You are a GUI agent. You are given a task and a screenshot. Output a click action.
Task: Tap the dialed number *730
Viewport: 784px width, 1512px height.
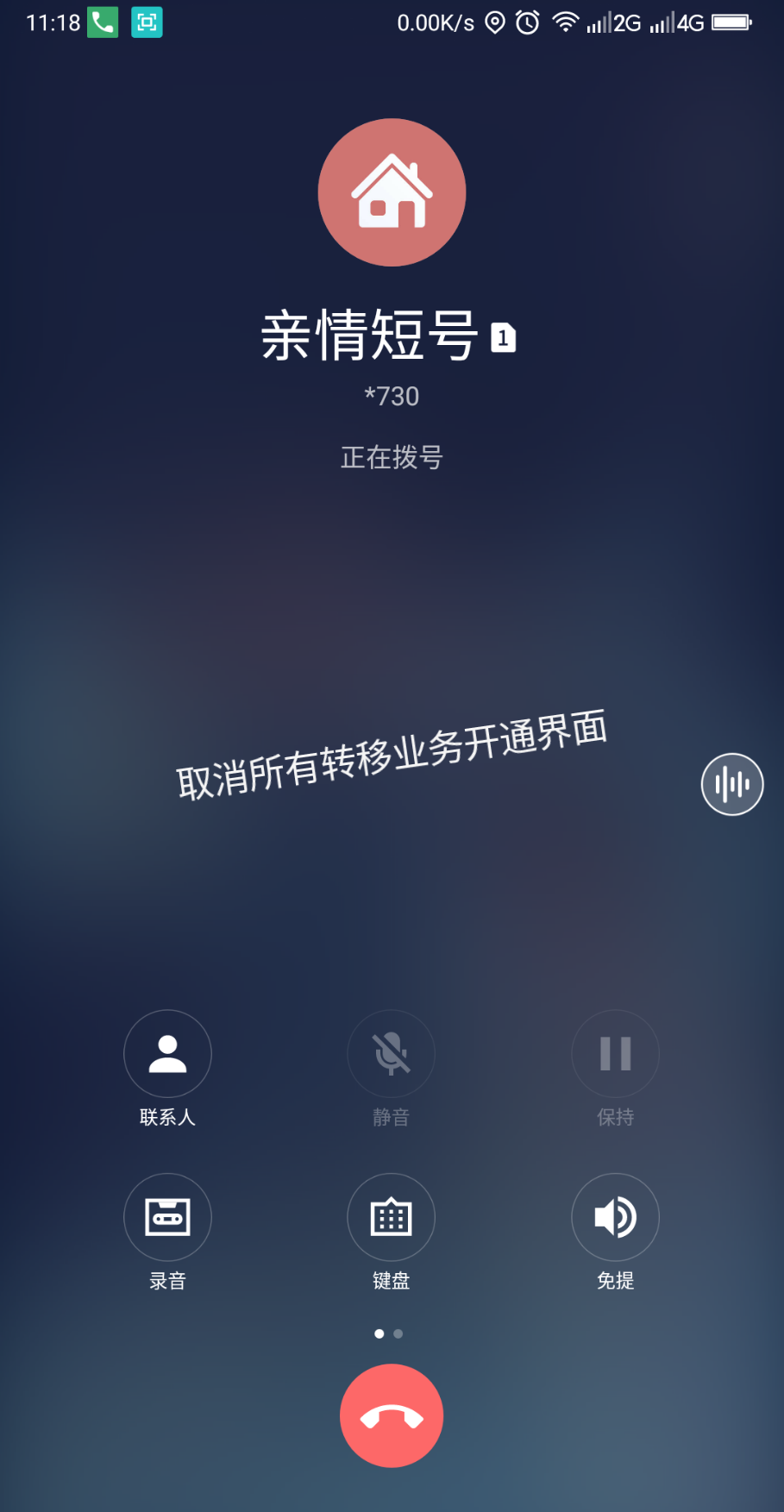392,396
